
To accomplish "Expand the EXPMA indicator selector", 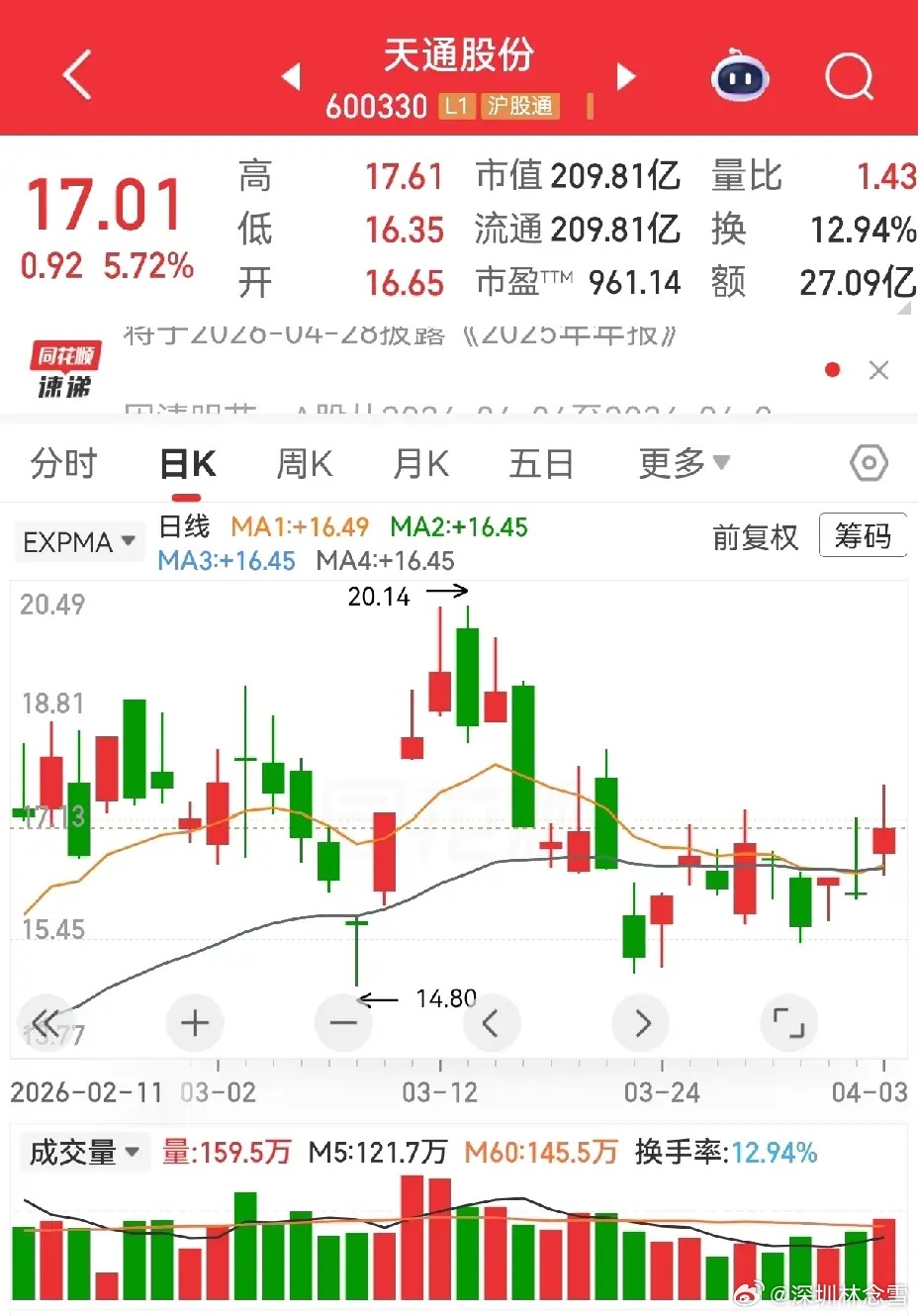I will pyautogui.click(x=79, y=540).
